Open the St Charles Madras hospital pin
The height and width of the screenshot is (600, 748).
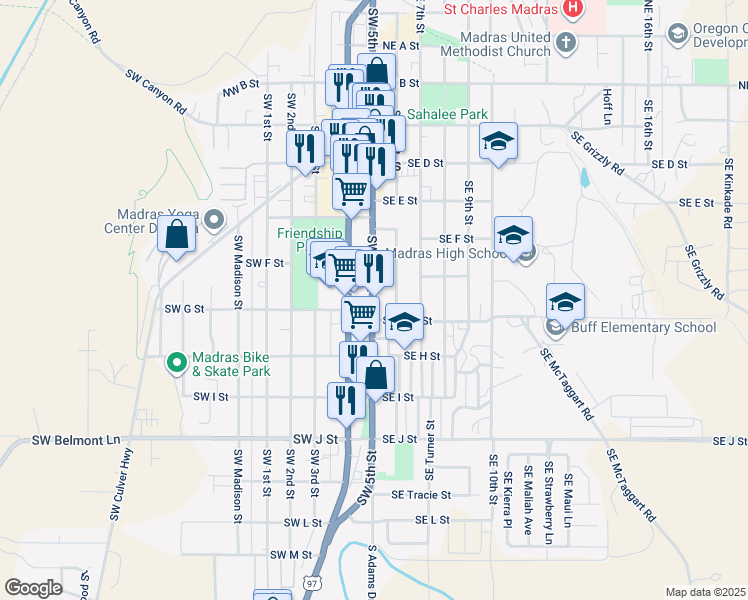click(572, 9)
